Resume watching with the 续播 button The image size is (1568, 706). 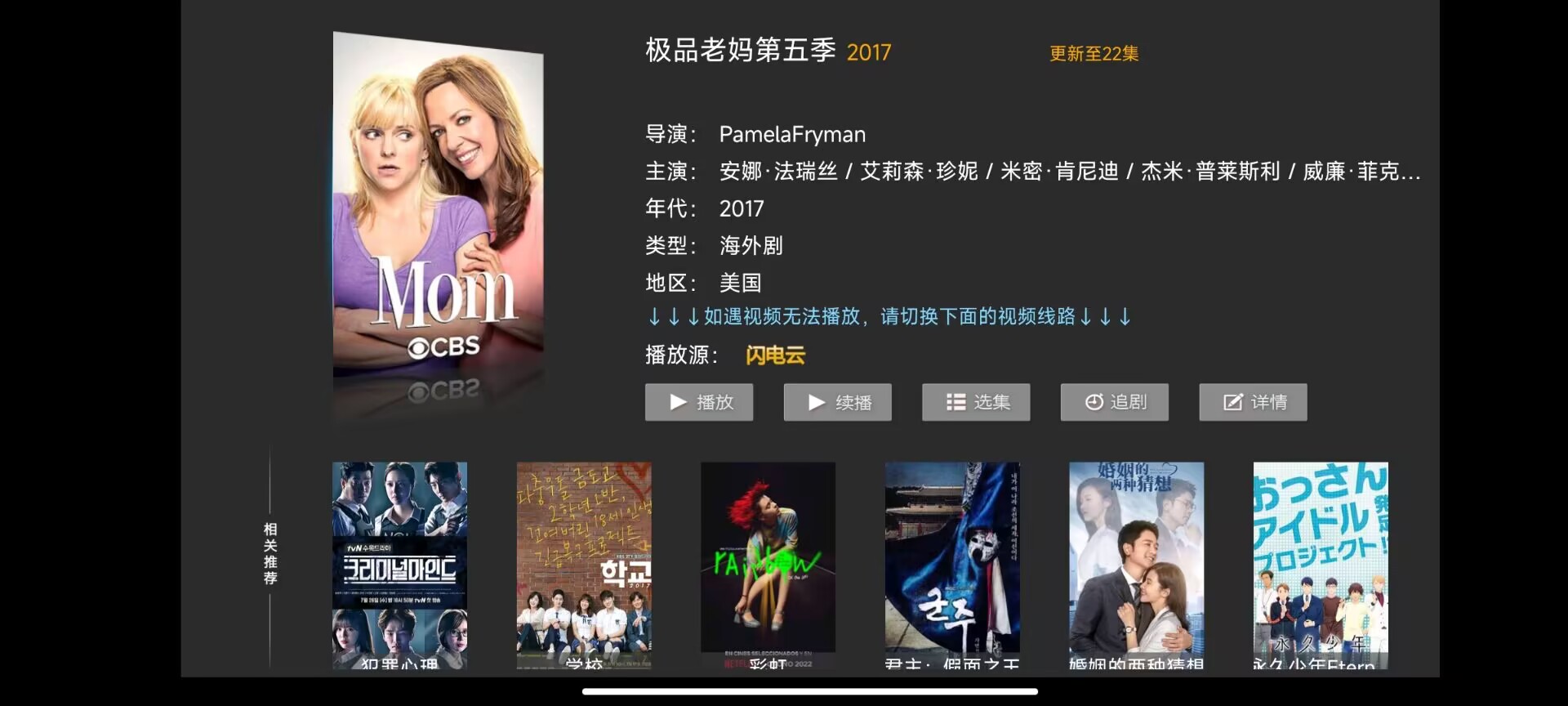(838, 402)
